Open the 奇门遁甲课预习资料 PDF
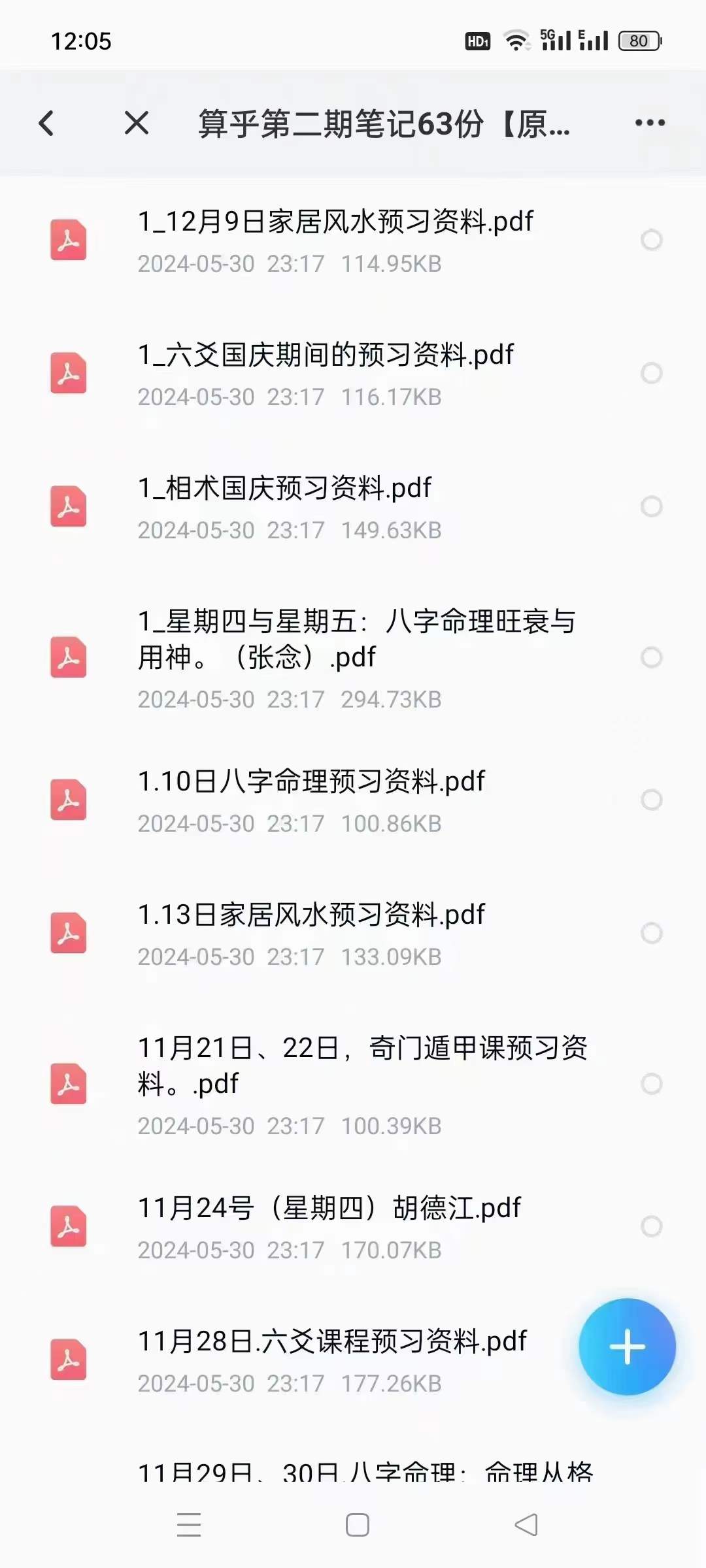Image resolution: width=706 pixels, height=1568 pixels. (x=361, y=1084)
